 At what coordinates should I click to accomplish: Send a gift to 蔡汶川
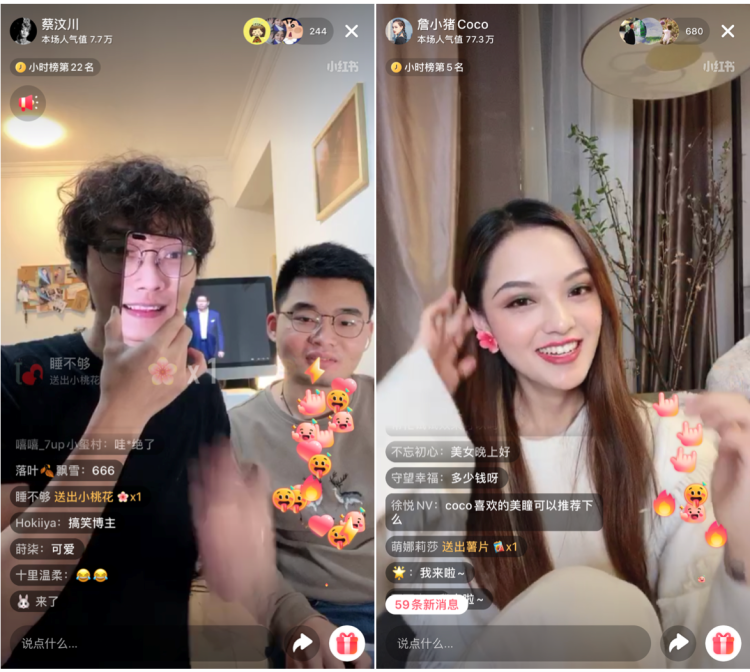pos(347,643)
